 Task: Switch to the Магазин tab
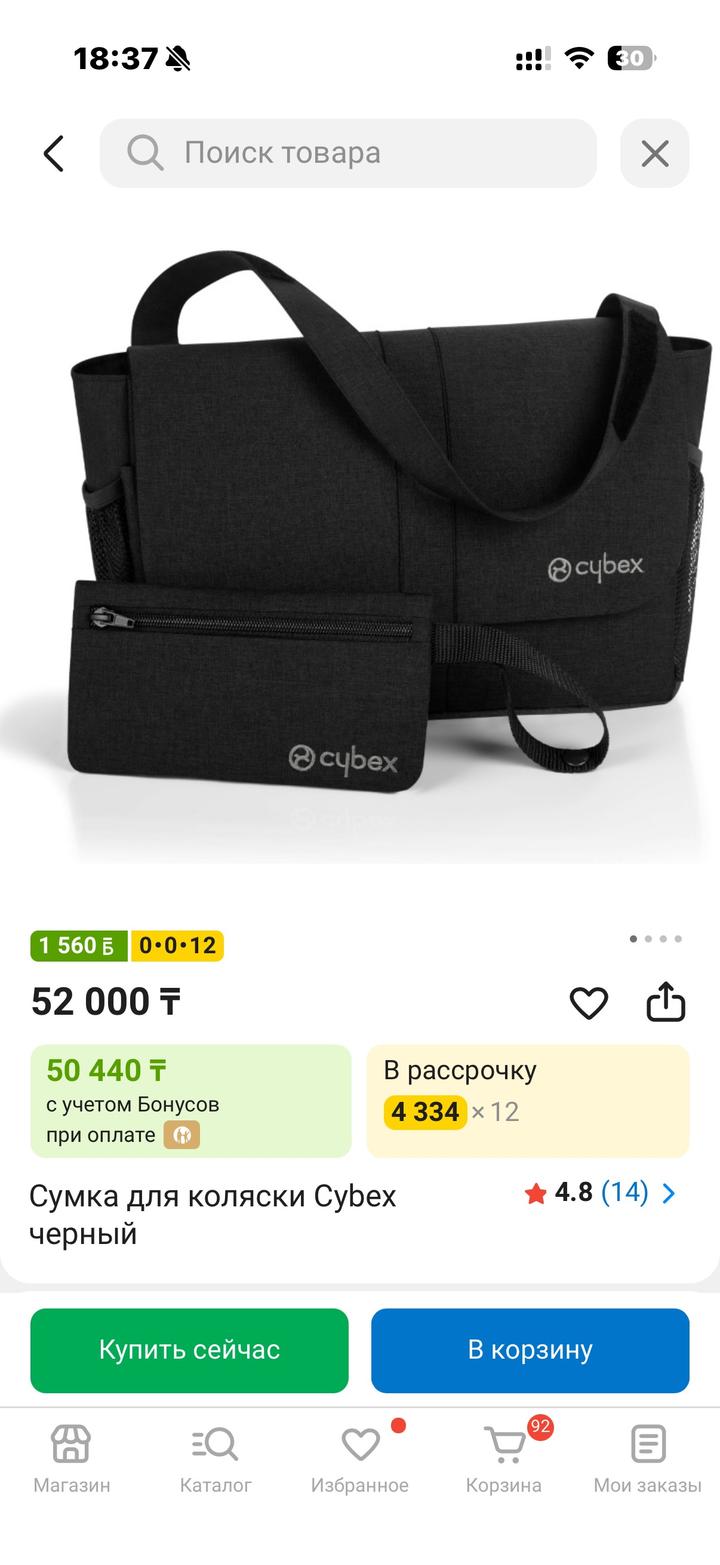tap(72, 1459)
